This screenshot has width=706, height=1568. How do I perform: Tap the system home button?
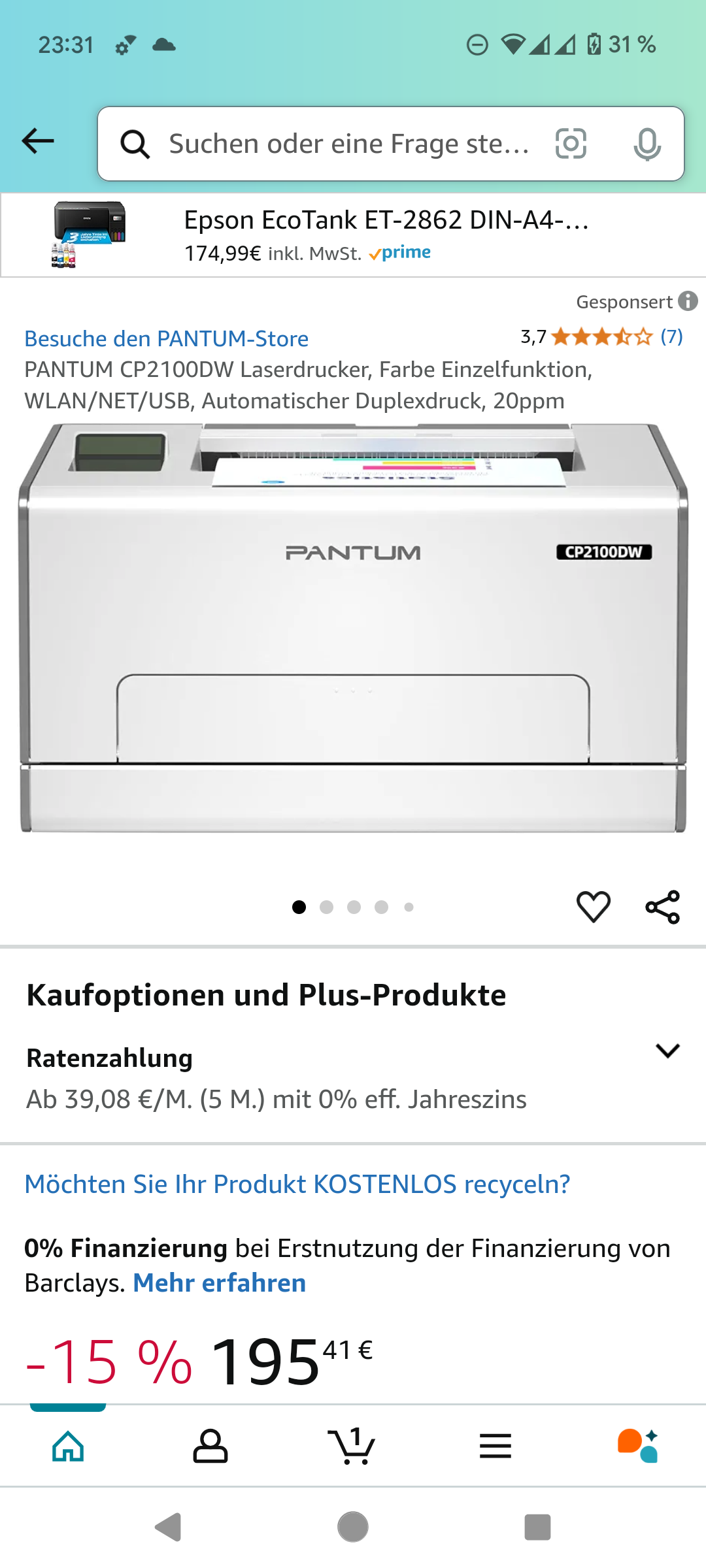[x=353, y=1527]
